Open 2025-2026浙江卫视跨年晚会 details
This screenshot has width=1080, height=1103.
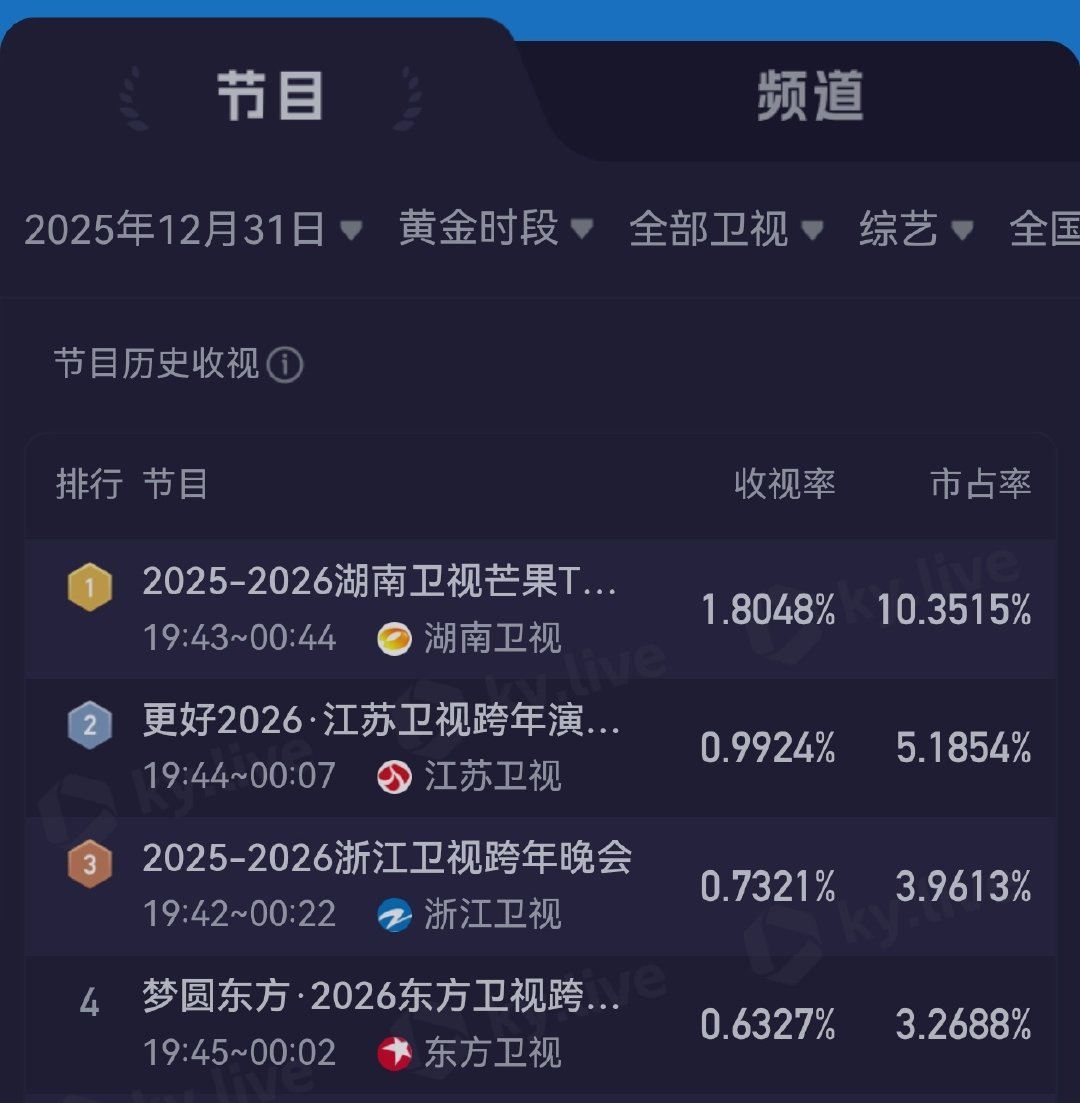pyautogui.click(x=390, y=858)
